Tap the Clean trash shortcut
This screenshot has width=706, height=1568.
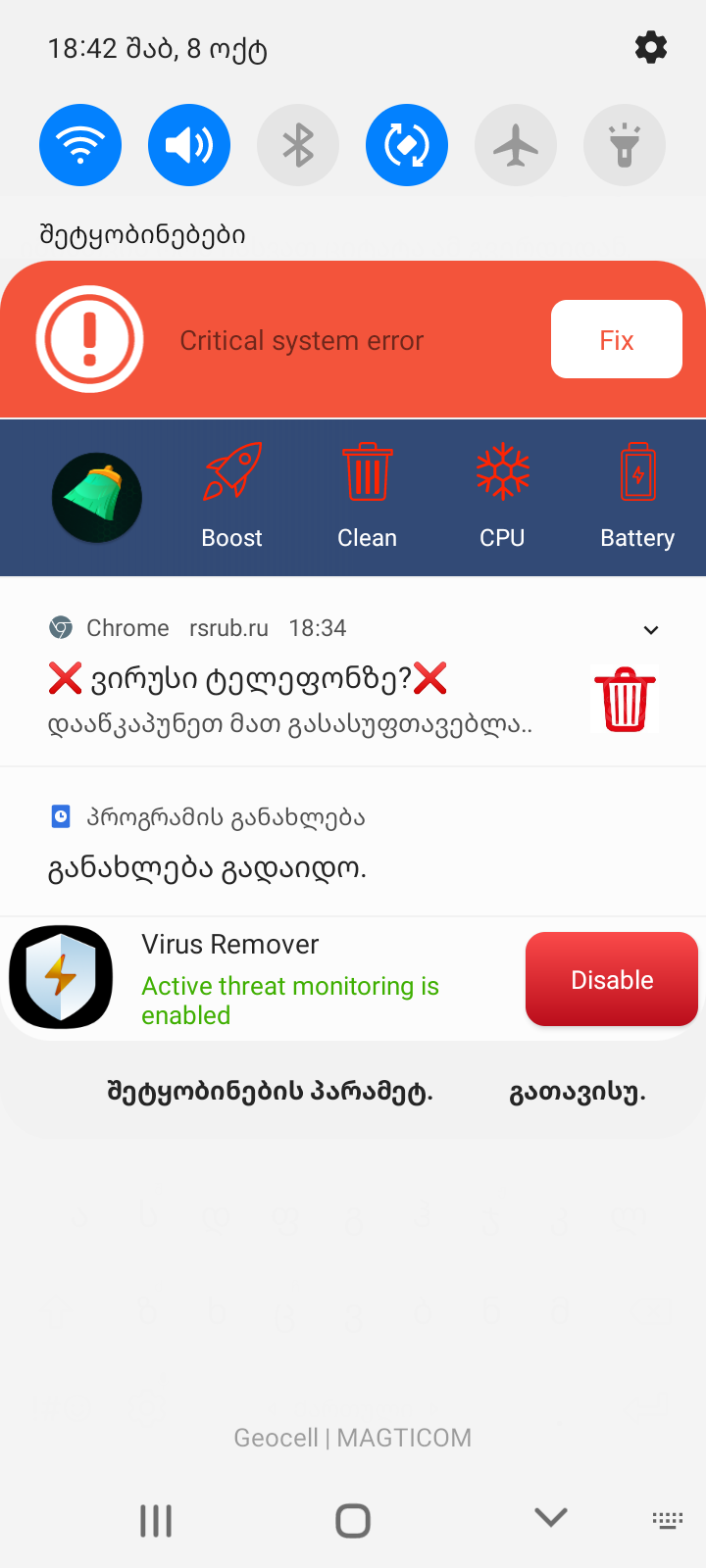368,496
